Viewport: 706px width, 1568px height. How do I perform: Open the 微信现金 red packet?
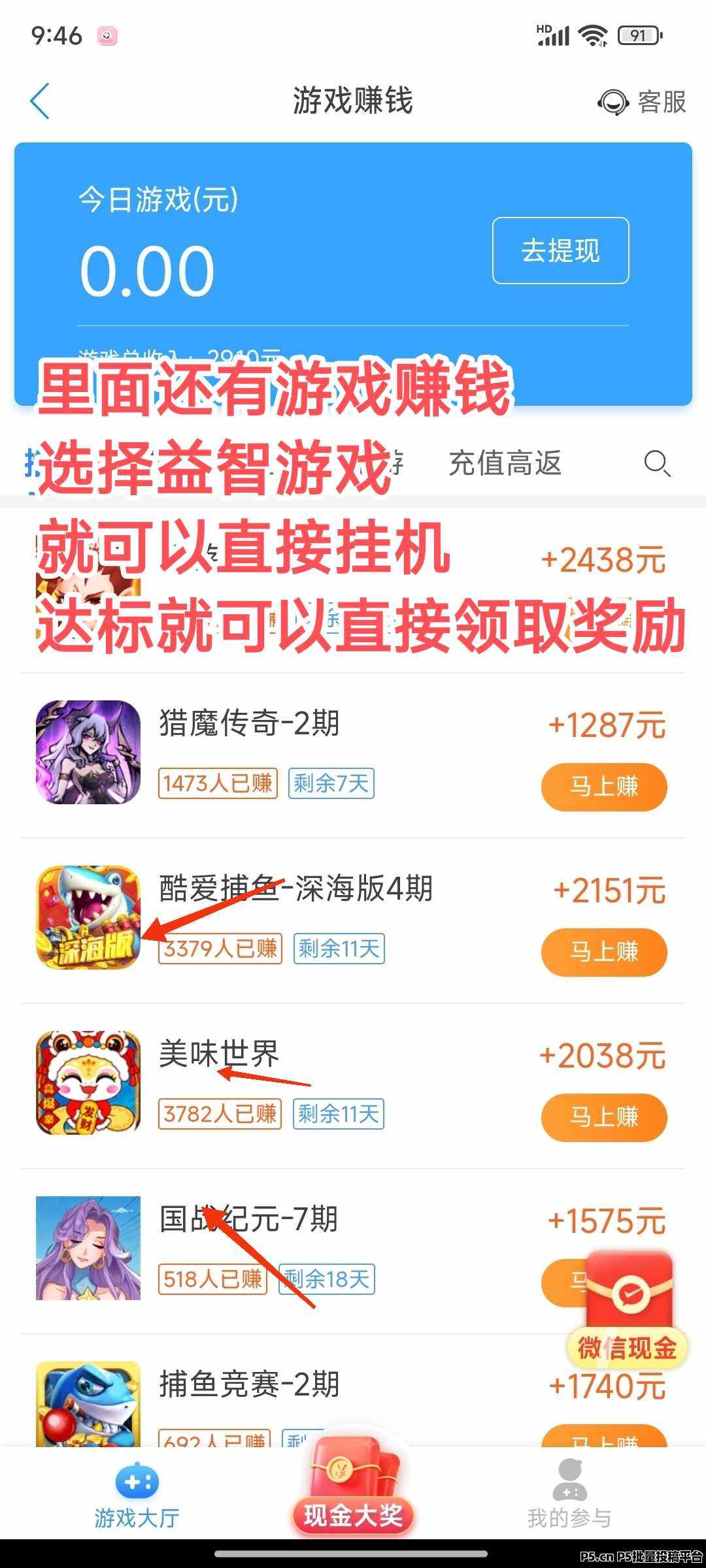point(628,1307)
